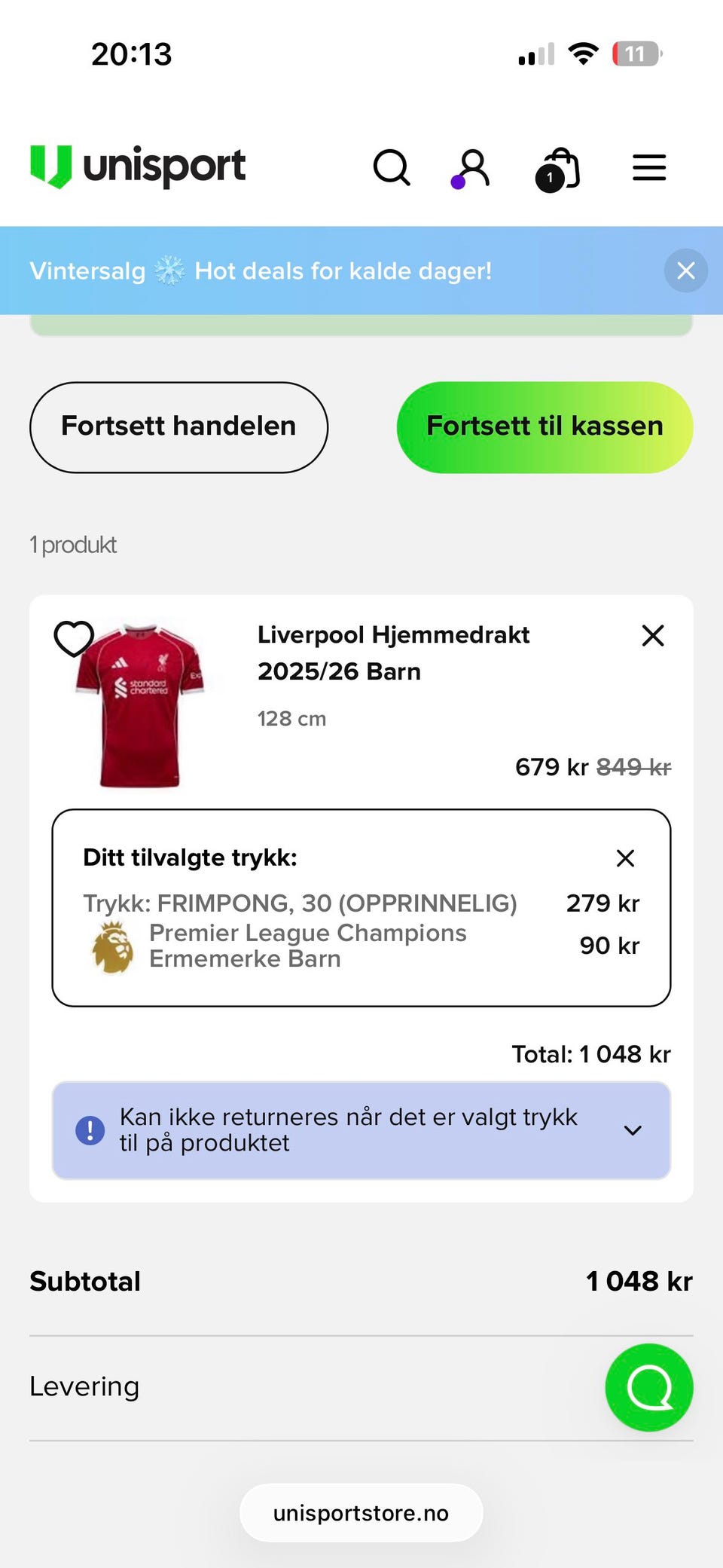Go to the Unisport home logo
Image resolution: width=723 pixels, height=1568 pixels.
pos(138,167)
